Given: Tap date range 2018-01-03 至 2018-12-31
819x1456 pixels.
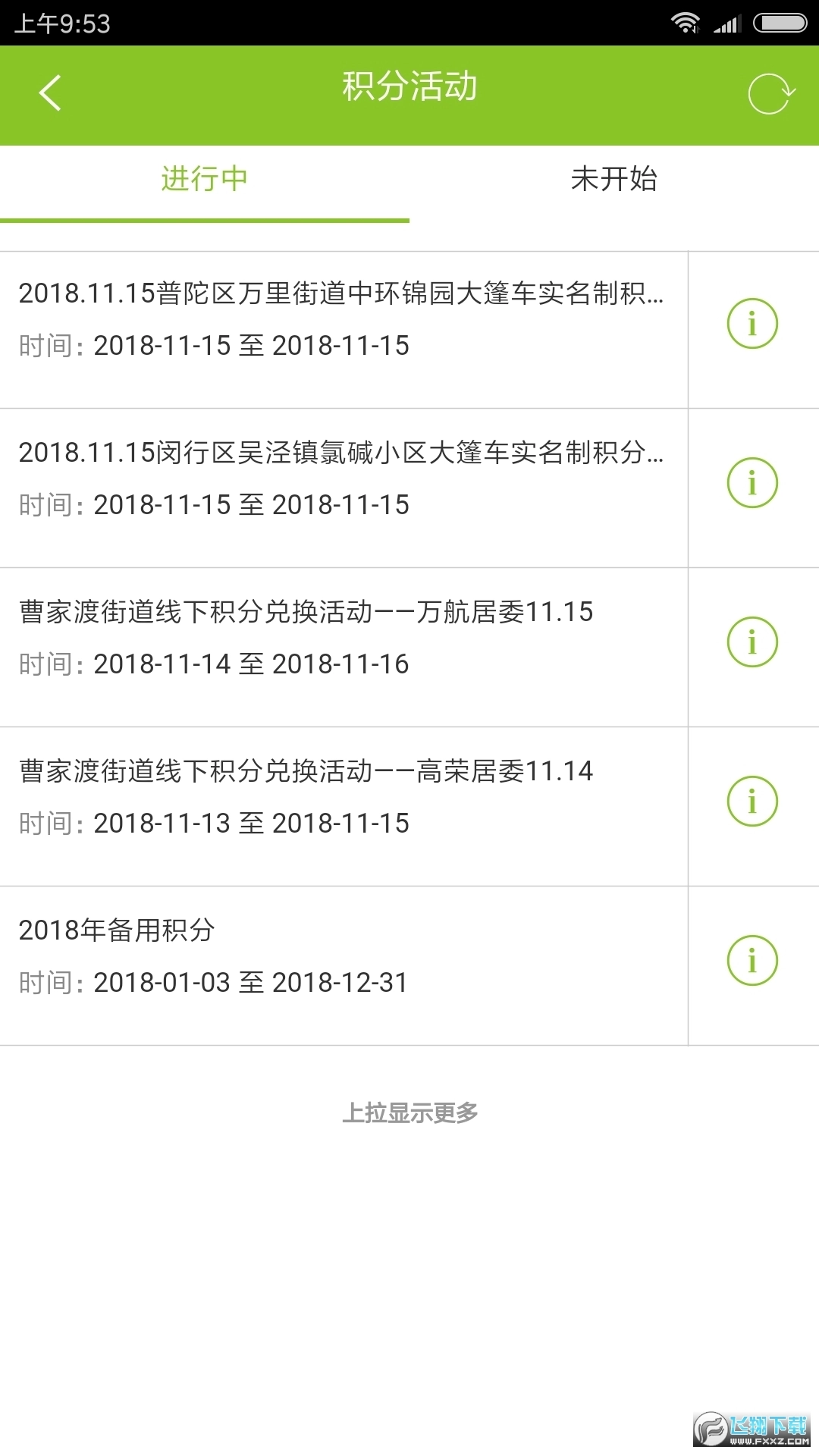Looking at the screenshot, I should coord(249,982).
